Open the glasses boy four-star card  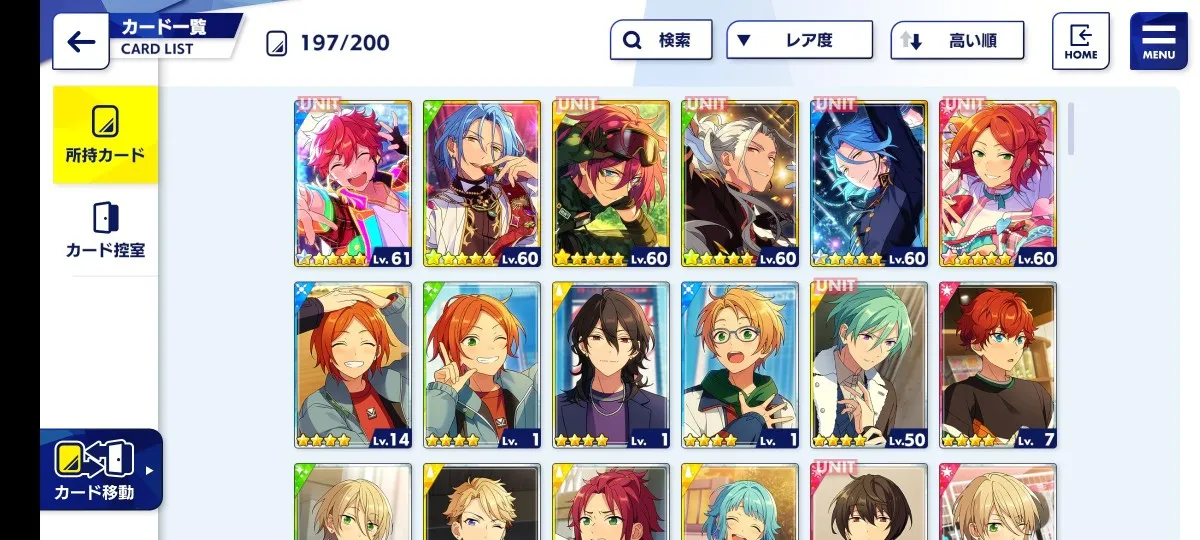[x=740, y=365]
